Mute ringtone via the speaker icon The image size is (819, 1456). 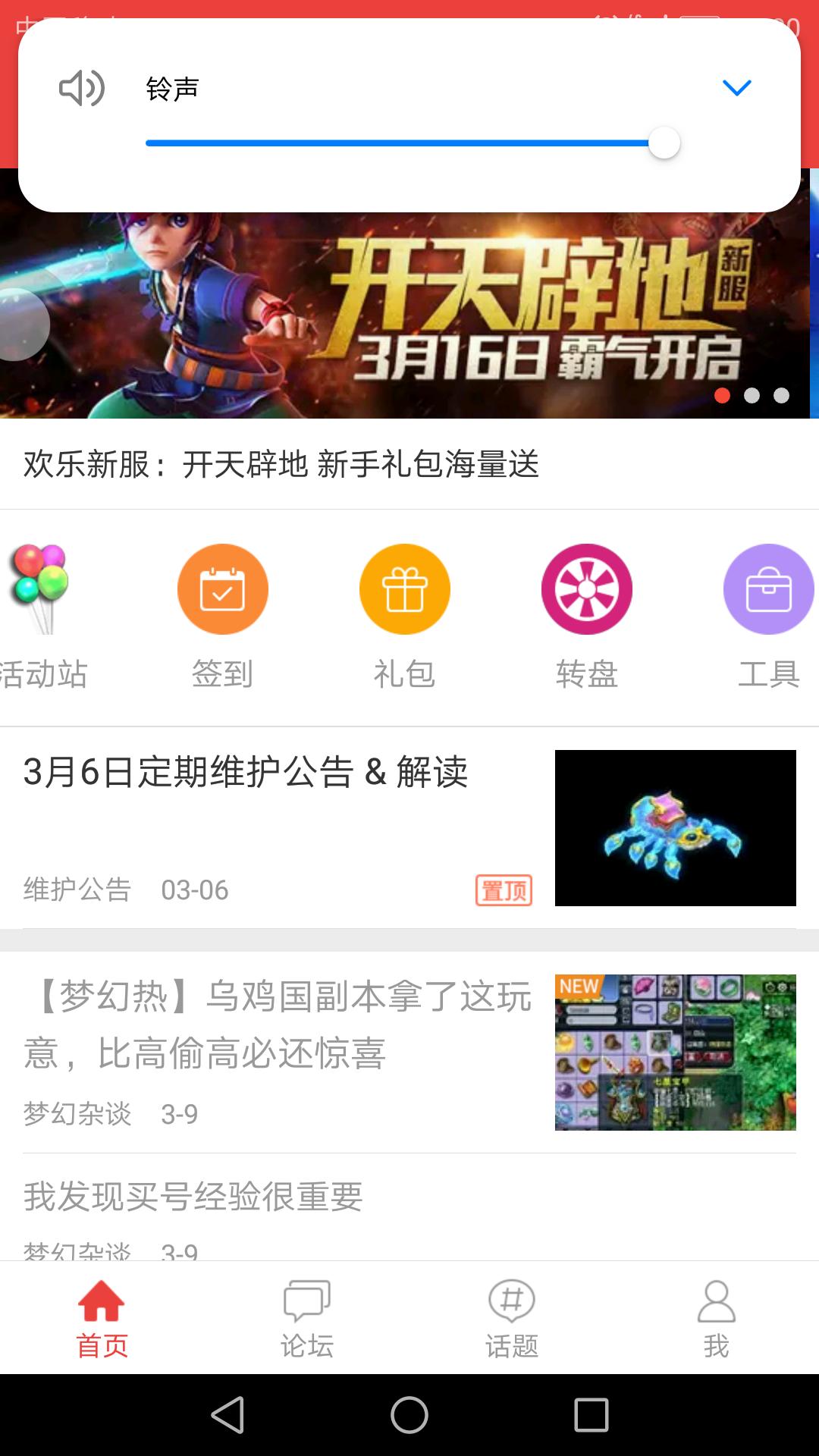(x=82, y=88)
